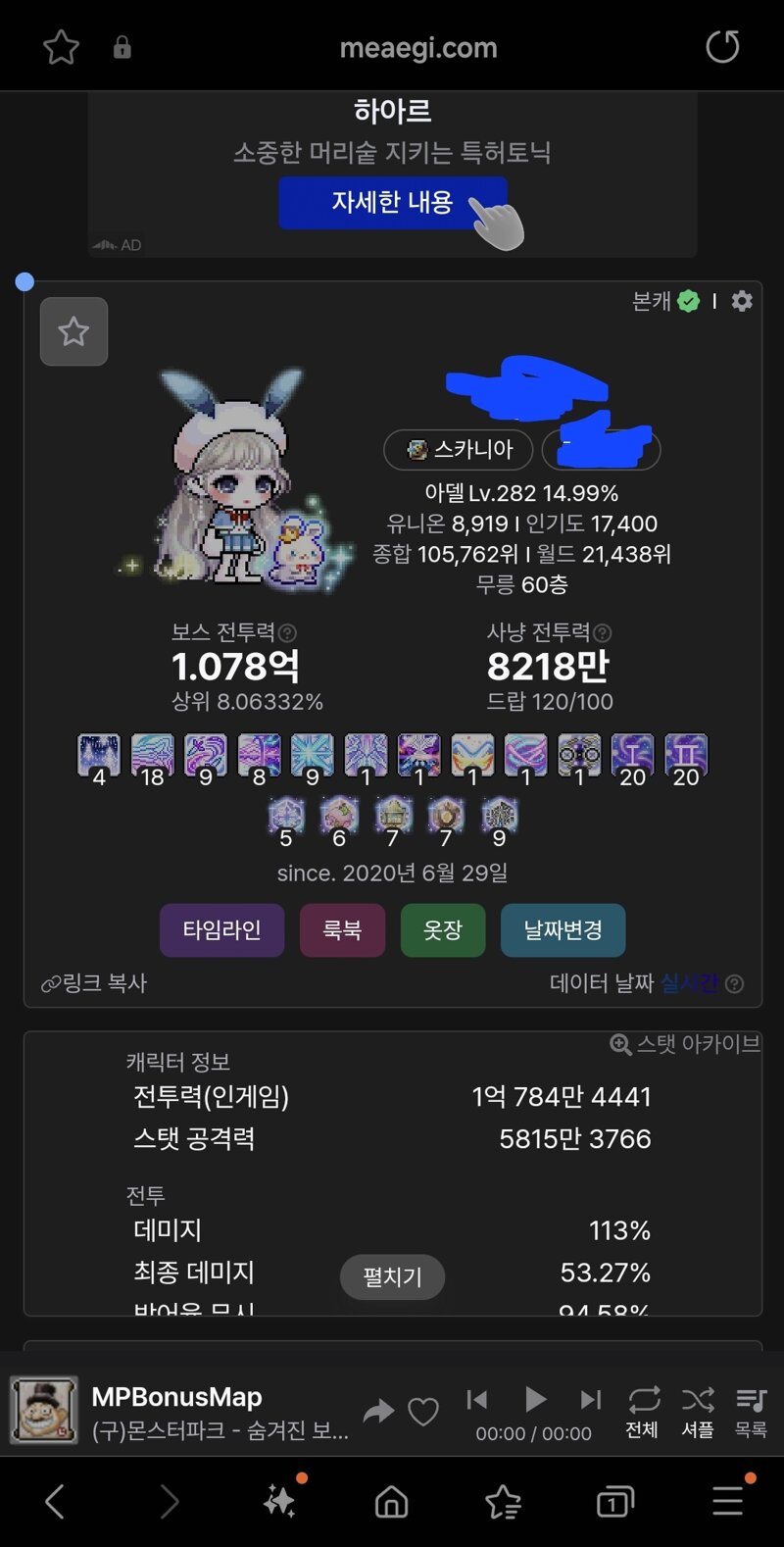Open the 자세한 내용 ad button
The height and width of the screenshot is (1547, 784).
click(392, 202)
